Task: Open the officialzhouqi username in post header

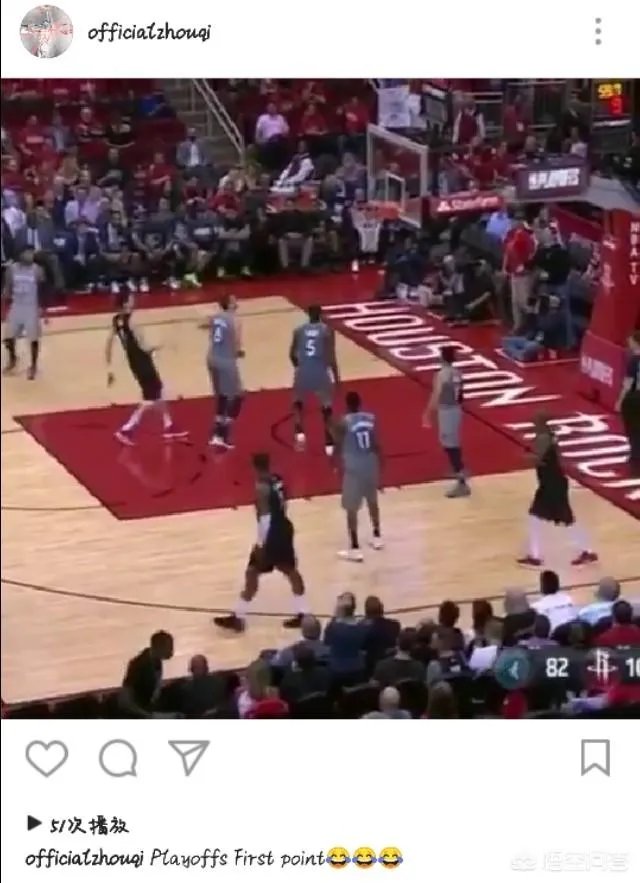Action: (149, 32)
